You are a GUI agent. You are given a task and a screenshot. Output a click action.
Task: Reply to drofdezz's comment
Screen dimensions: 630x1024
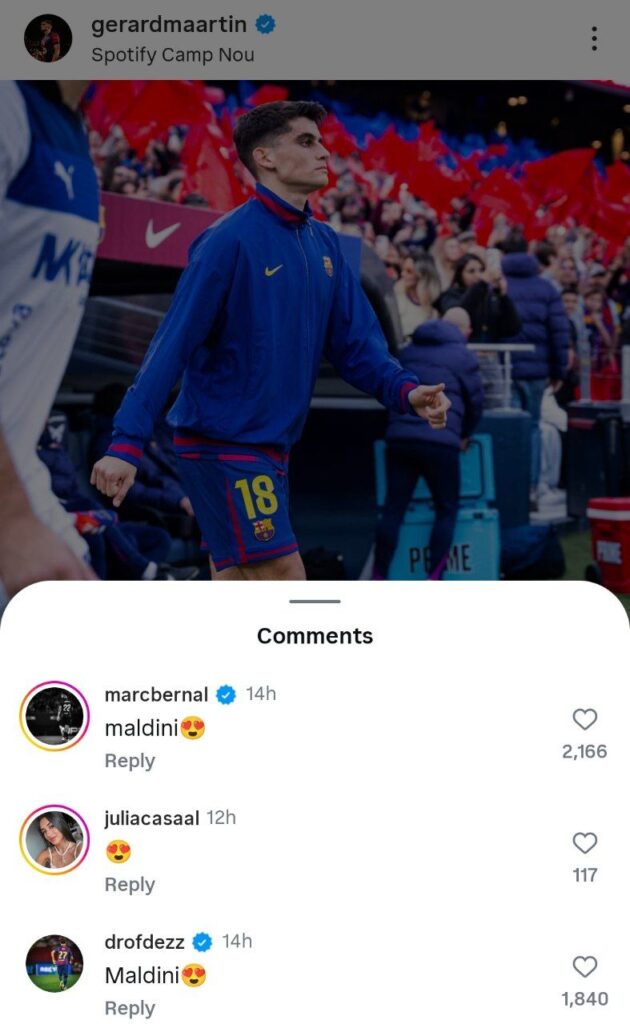point(130,1008)
